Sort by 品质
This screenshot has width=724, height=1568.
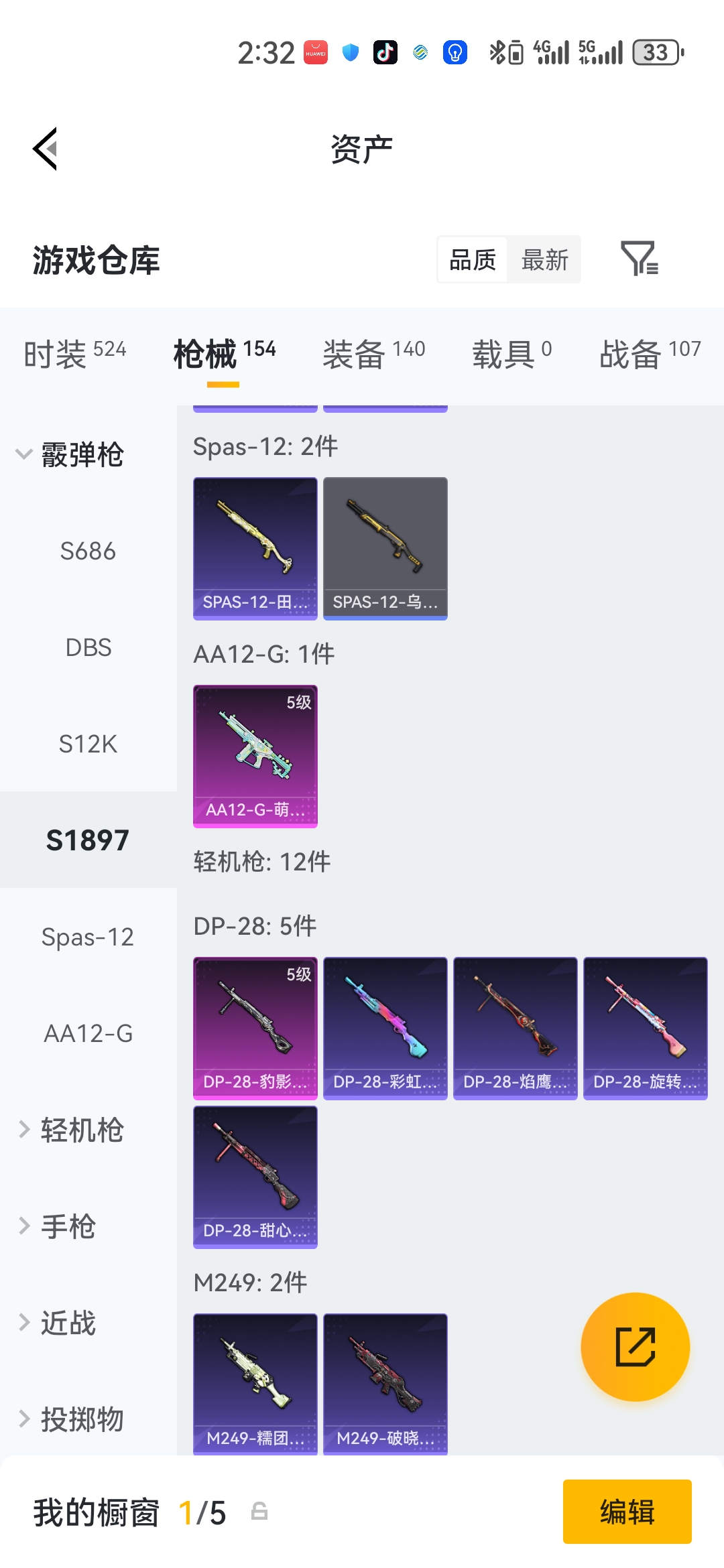pyautogui.click(x=473, y=260)
